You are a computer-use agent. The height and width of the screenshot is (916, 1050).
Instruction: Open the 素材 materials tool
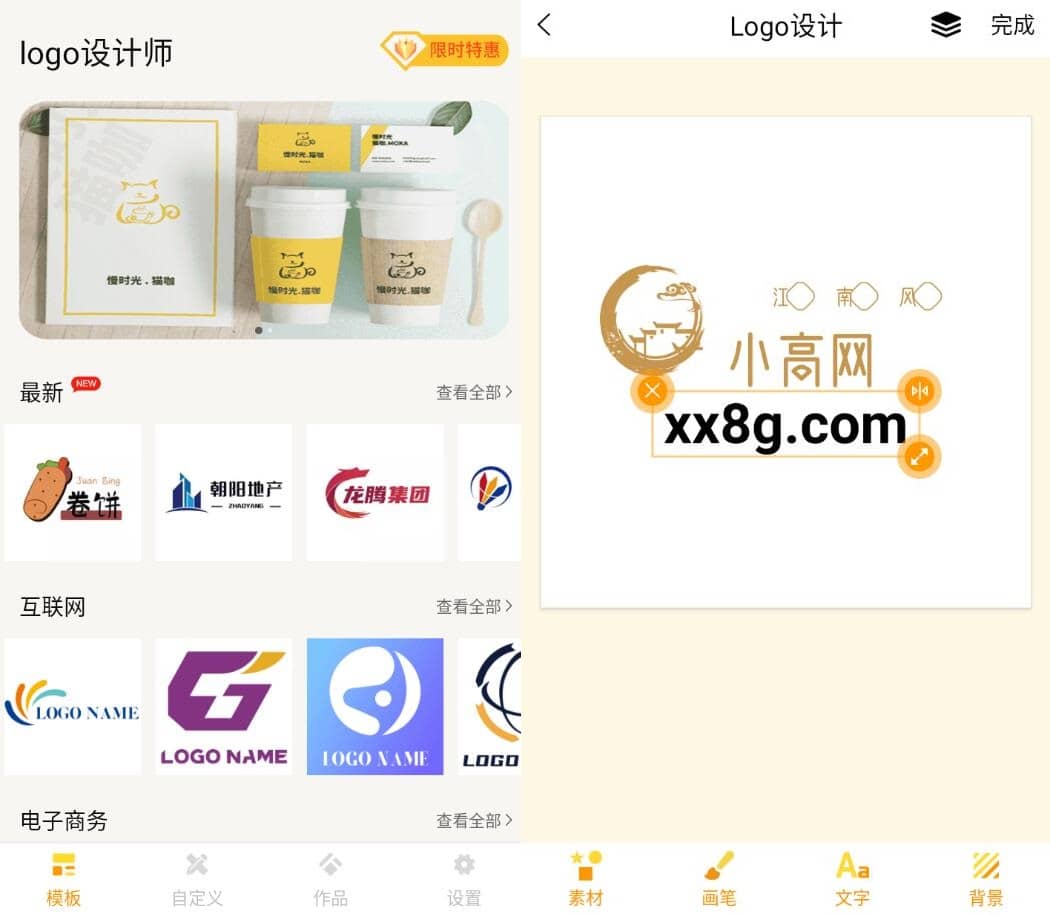pyautogui.click(x=585, y=879)
